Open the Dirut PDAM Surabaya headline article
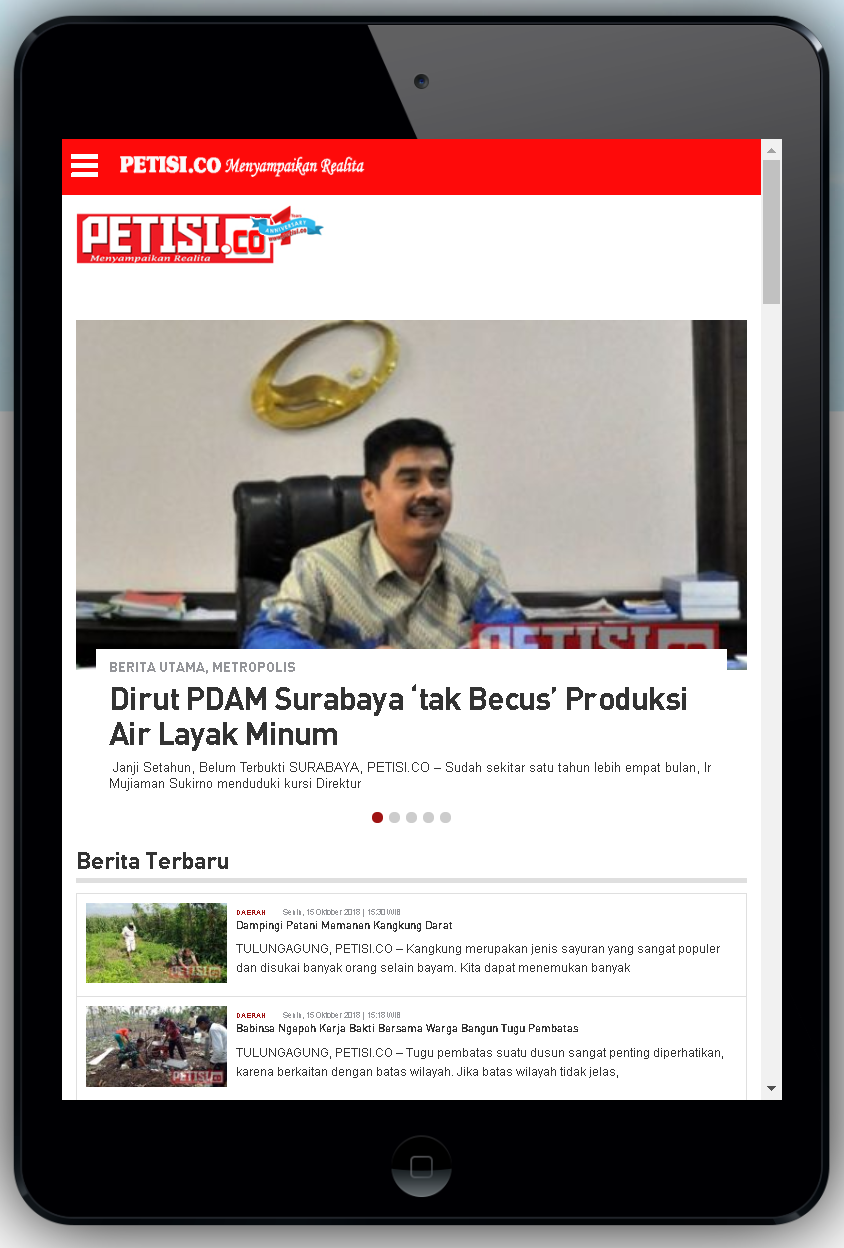 pos(398,716)
